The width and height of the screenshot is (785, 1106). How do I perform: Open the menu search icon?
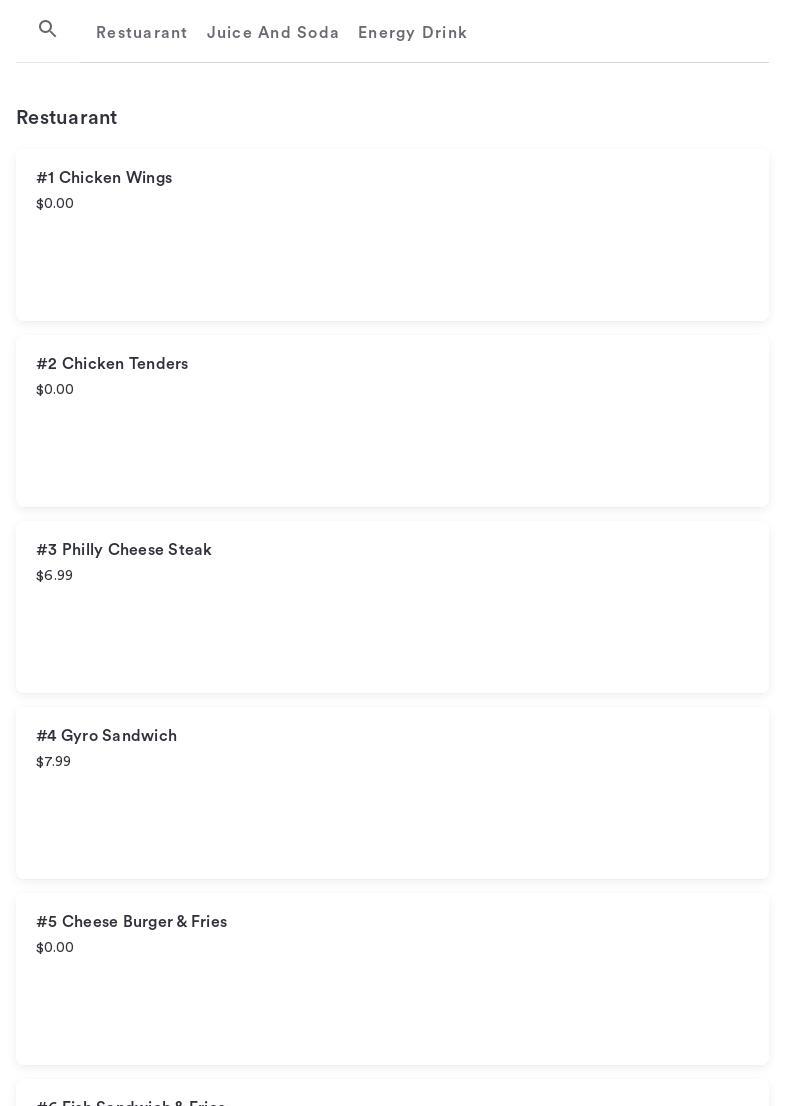48,30
